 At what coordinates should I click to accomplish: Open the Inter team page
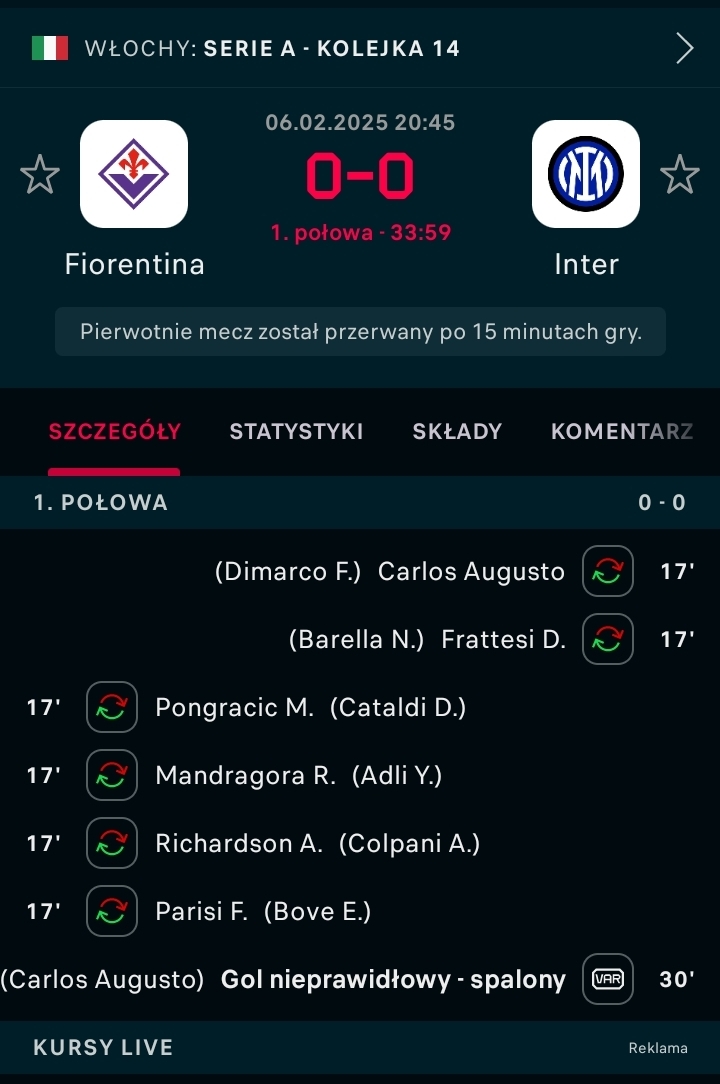pos(586,175)
